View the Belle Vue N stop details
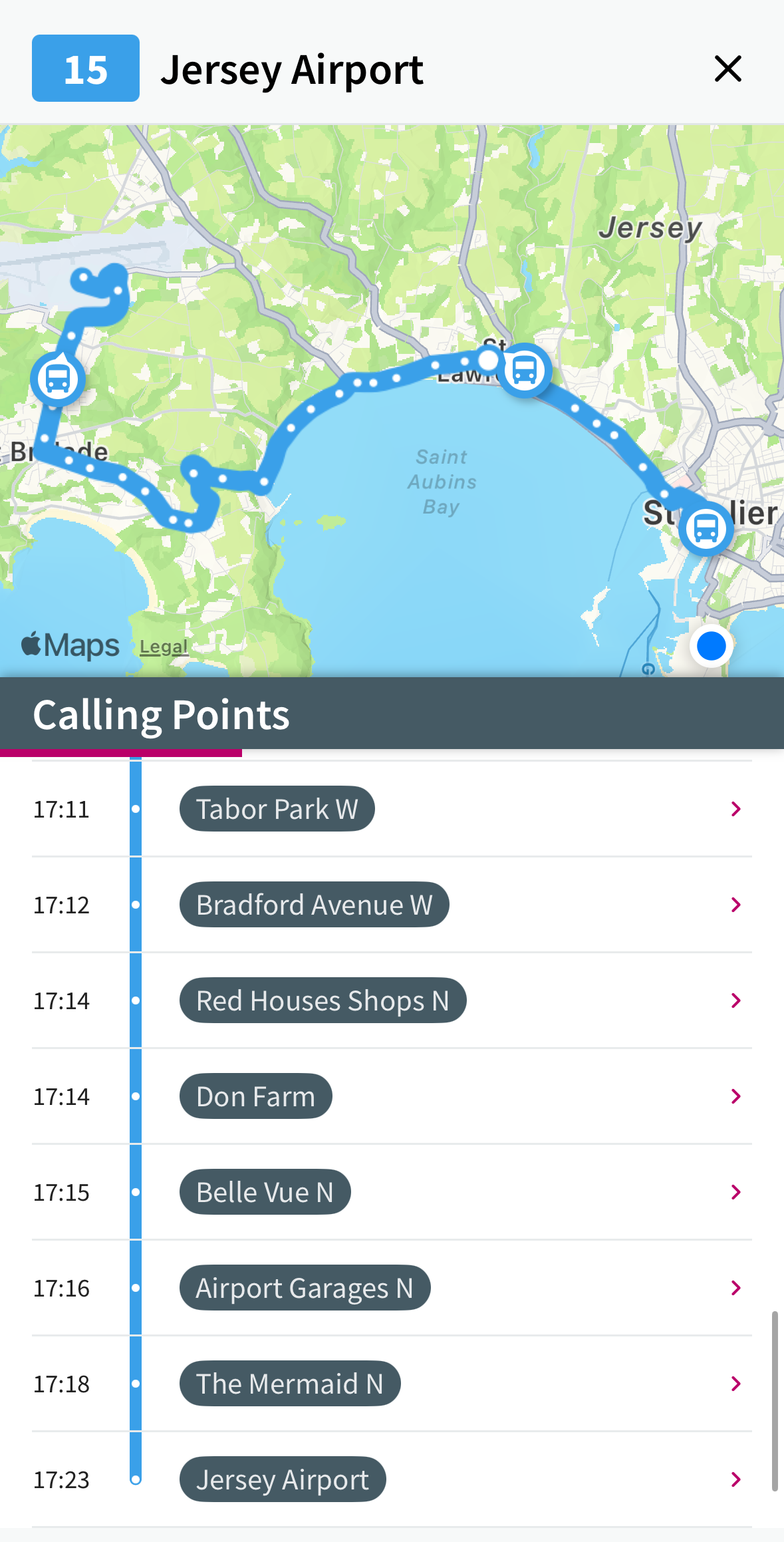784x1542 pixels. click(265, 1192)
